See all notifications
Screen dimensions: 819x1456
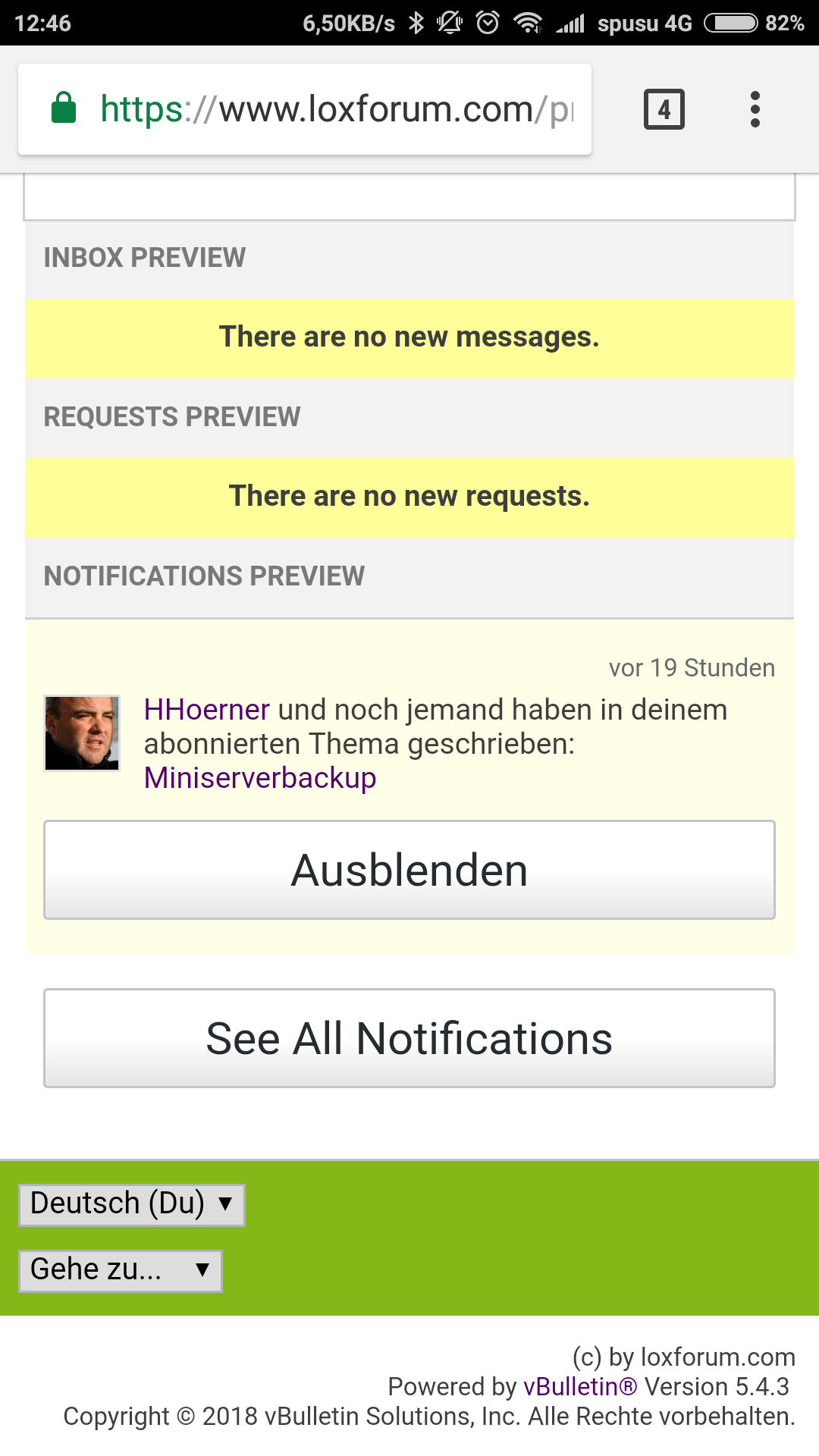pos(409,1038)
